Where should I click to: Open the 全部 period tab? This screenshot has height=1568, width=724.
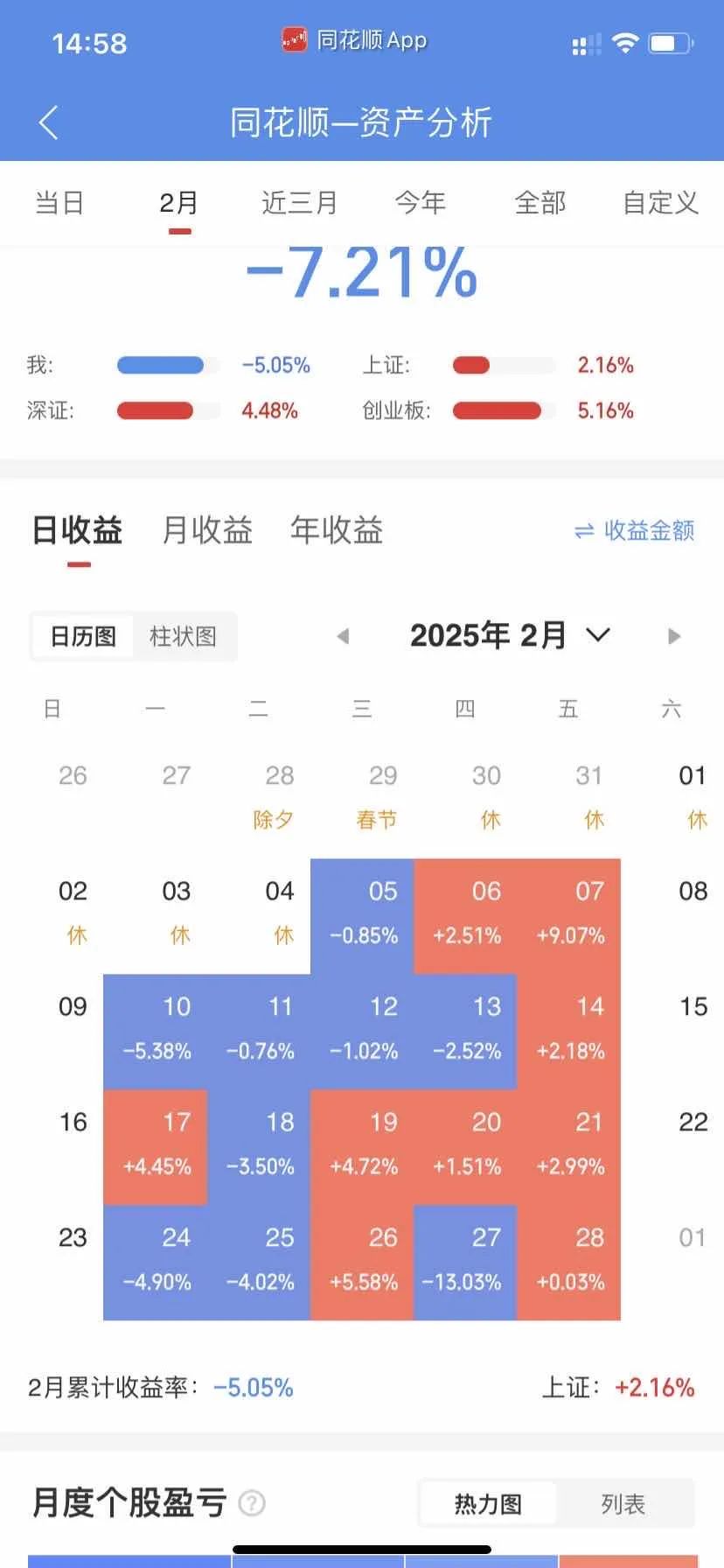click(x=540, y=203)
